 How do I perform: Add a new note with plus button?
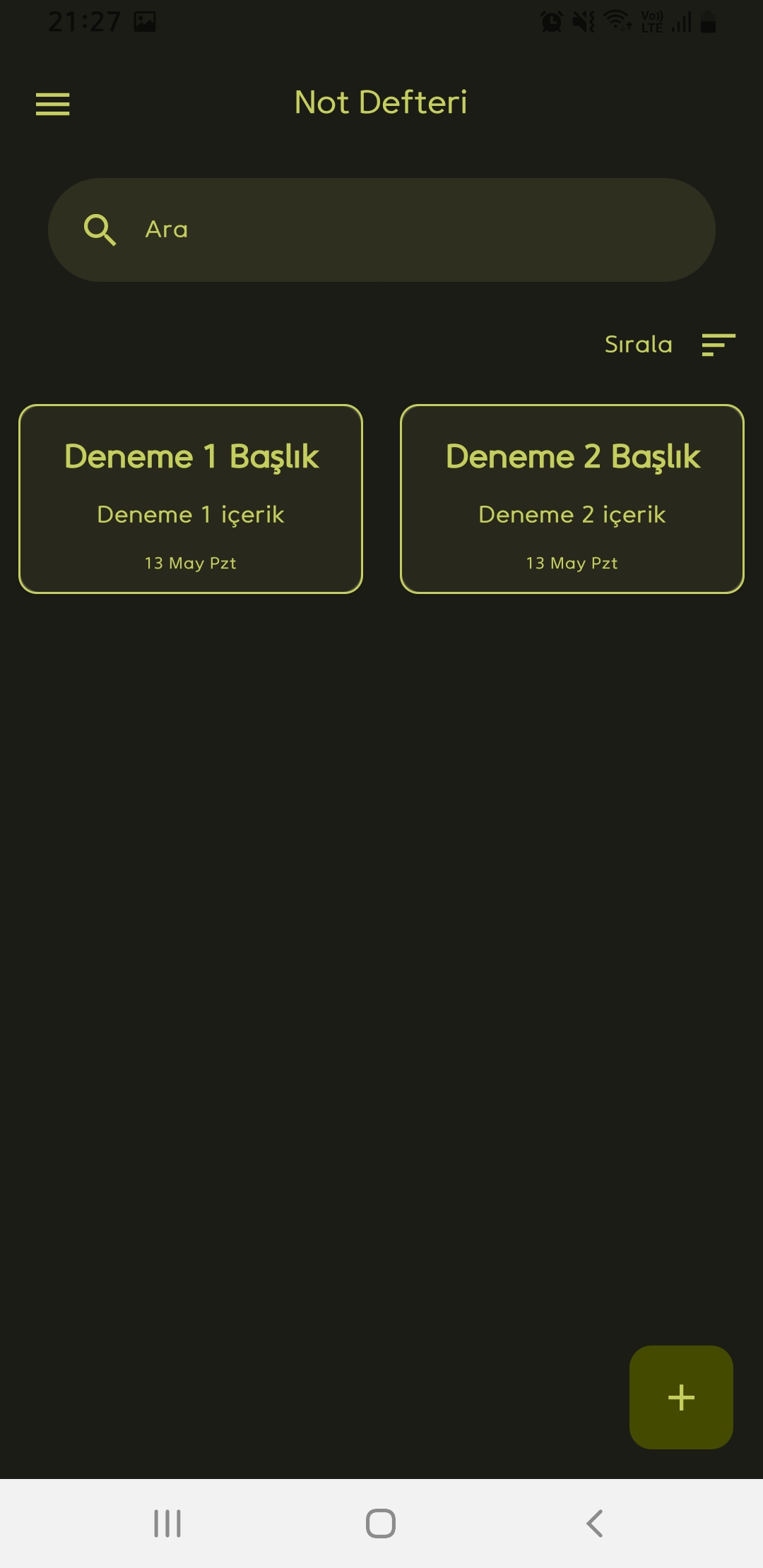point(681,1397)
